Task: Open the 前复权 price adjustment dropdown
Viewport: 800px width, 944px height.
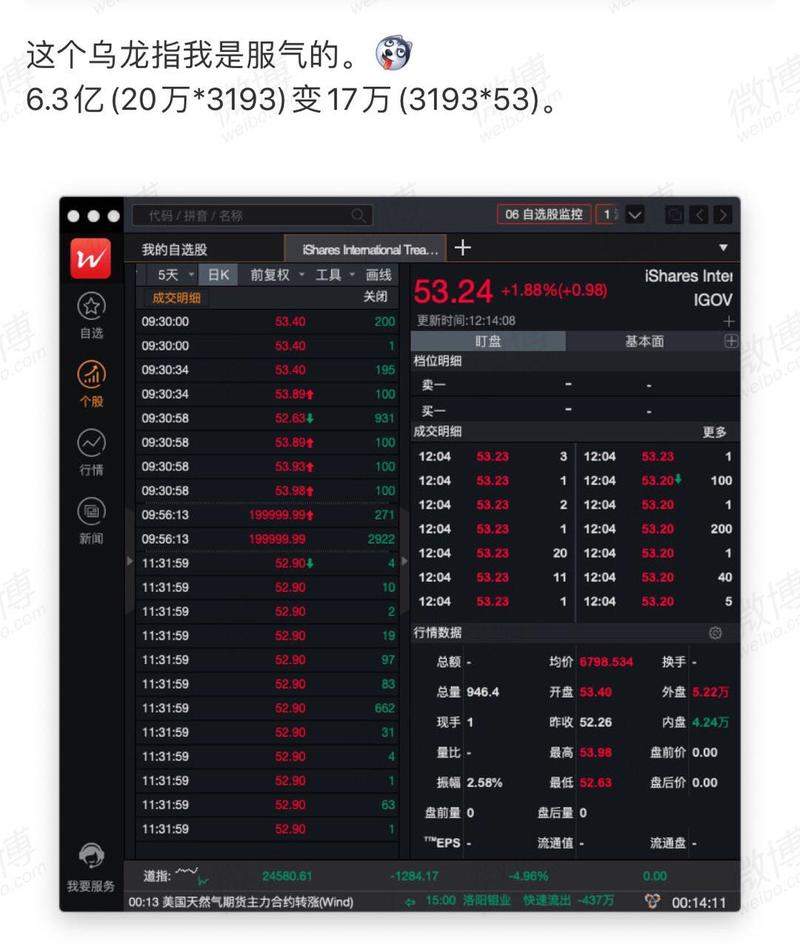Action: point(272,274)
